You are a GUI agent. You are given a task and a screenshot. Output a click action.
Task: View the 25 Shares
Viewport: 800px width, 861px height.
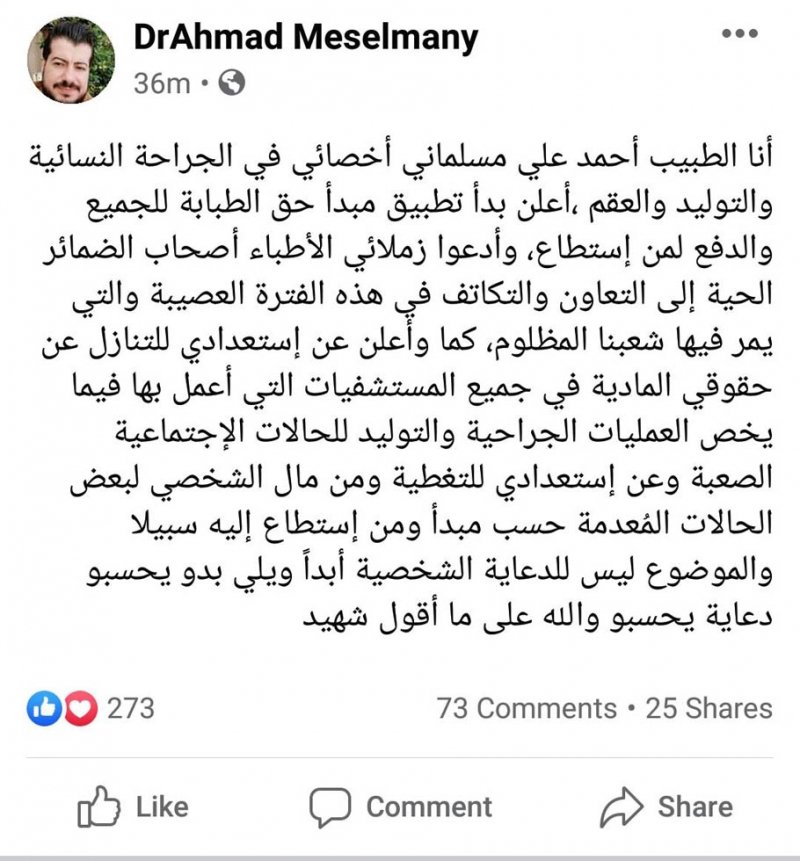point(708,708)
